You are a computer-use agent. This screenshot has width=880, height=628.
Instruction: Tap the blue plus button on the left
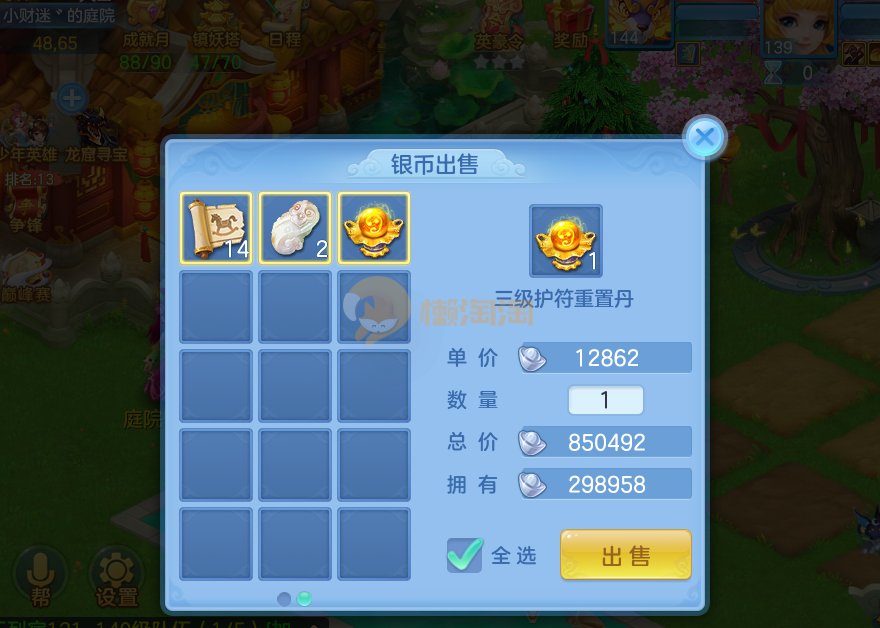(x=71, y=98)
